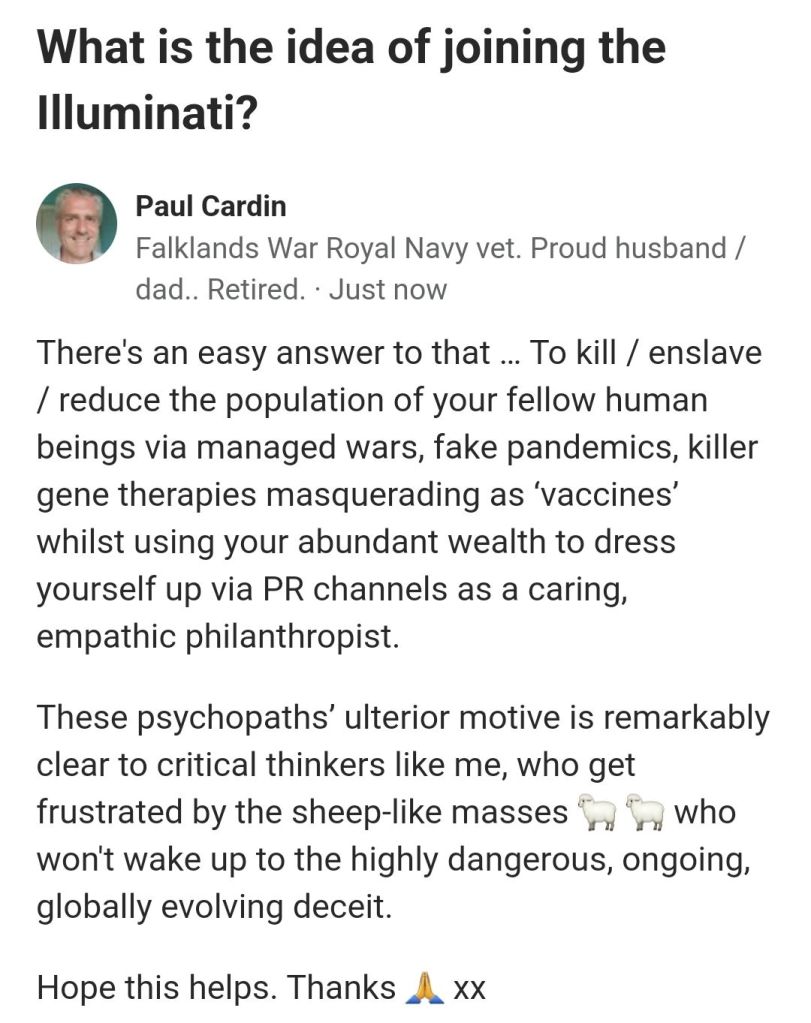Screen dimensions: 811x1023
Task: Open Paul Cardin's profile picture
Action: (77, 224)
